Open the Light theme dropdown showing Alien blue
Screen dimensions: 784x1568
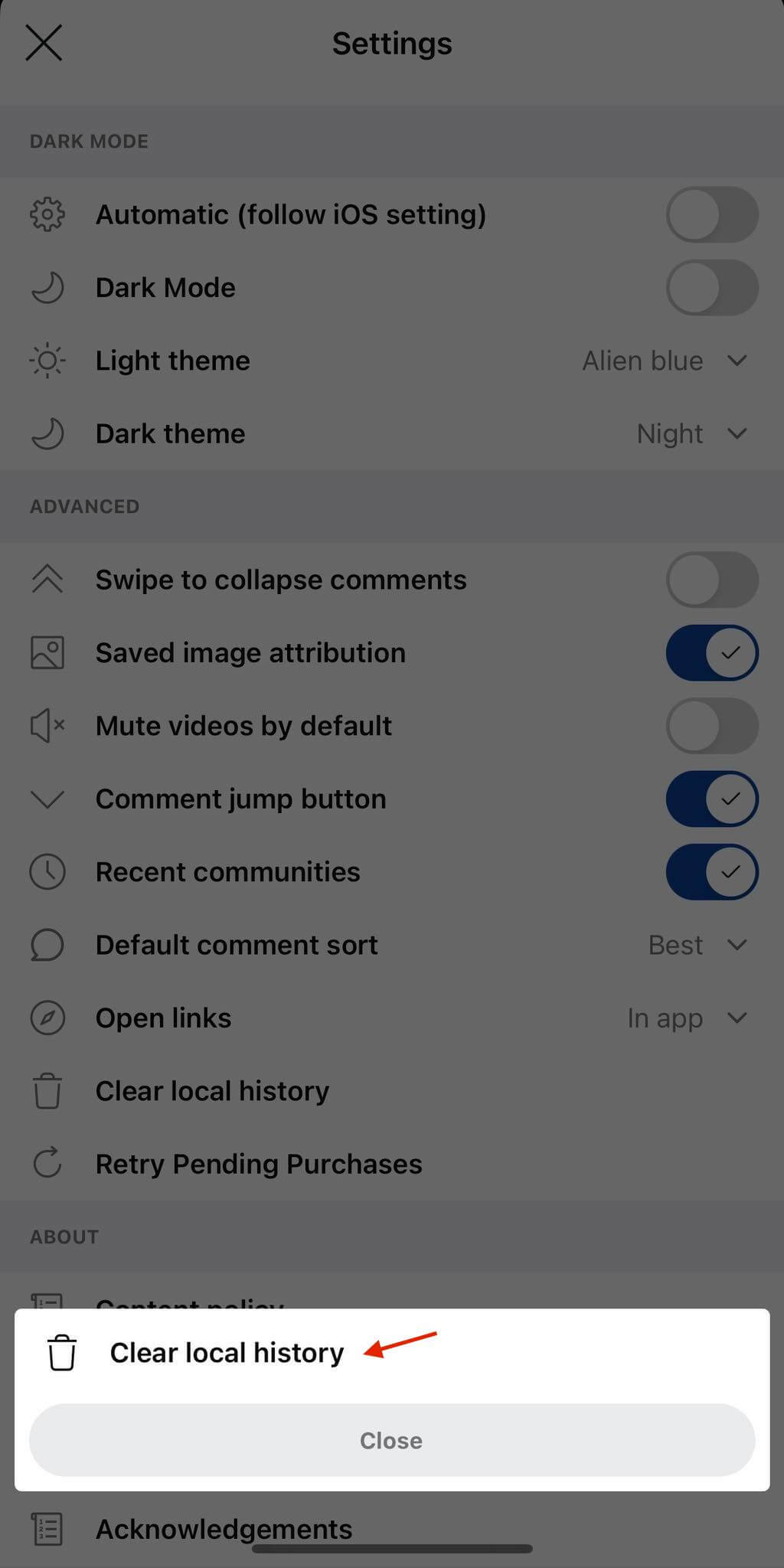click(666, 360)
